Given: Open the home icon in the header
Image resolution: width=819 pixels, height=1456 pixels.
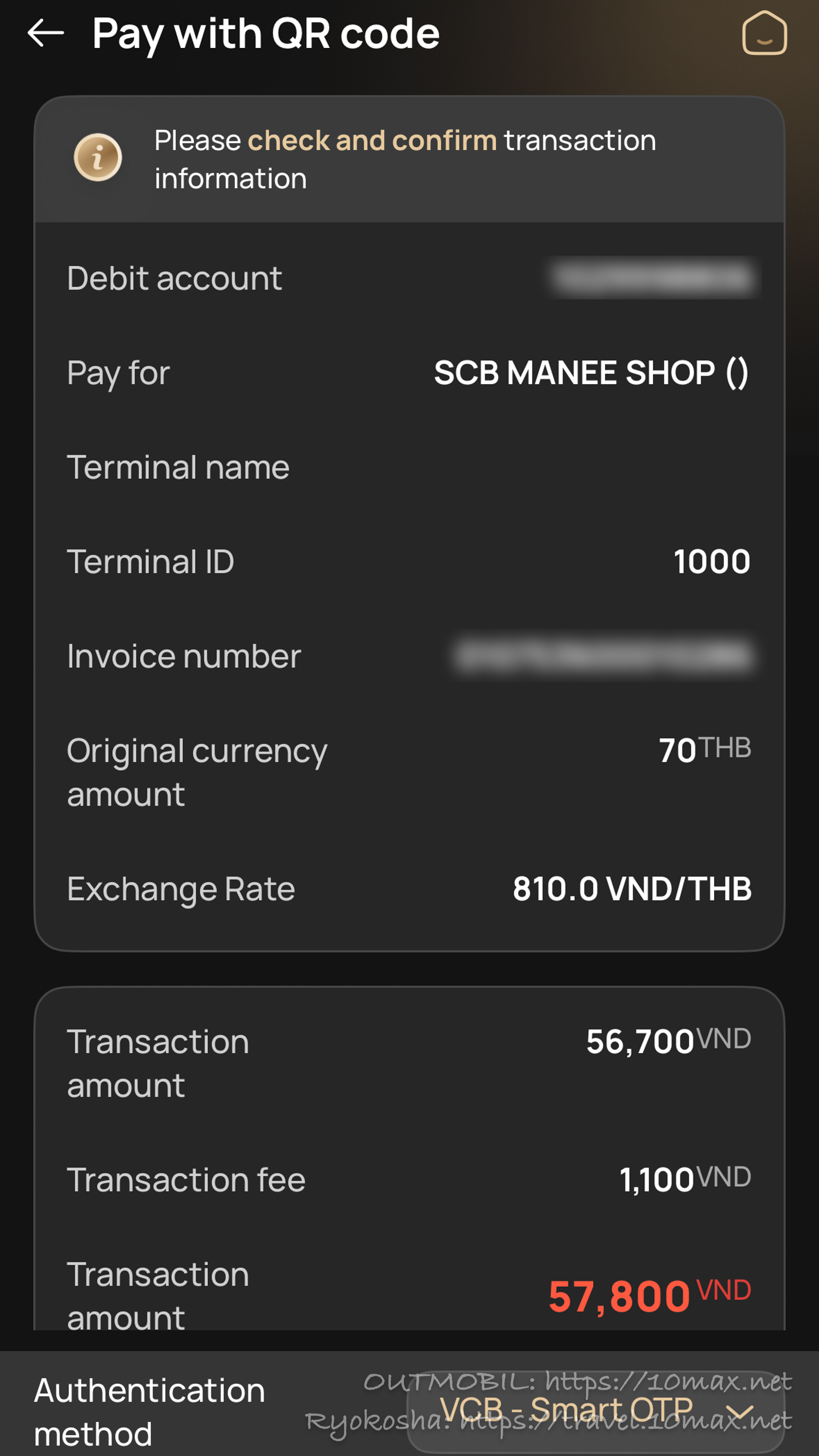Looking at the screenshot, I should tap(764, 33).
